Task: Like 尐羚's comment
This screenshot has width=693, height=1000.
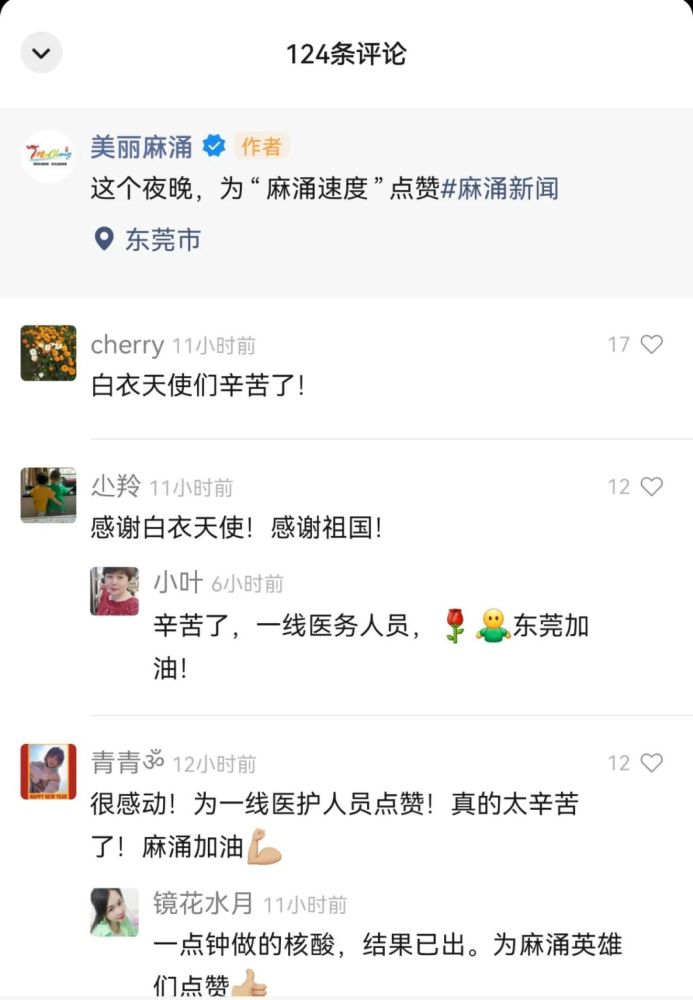Action: pos(651,487)
